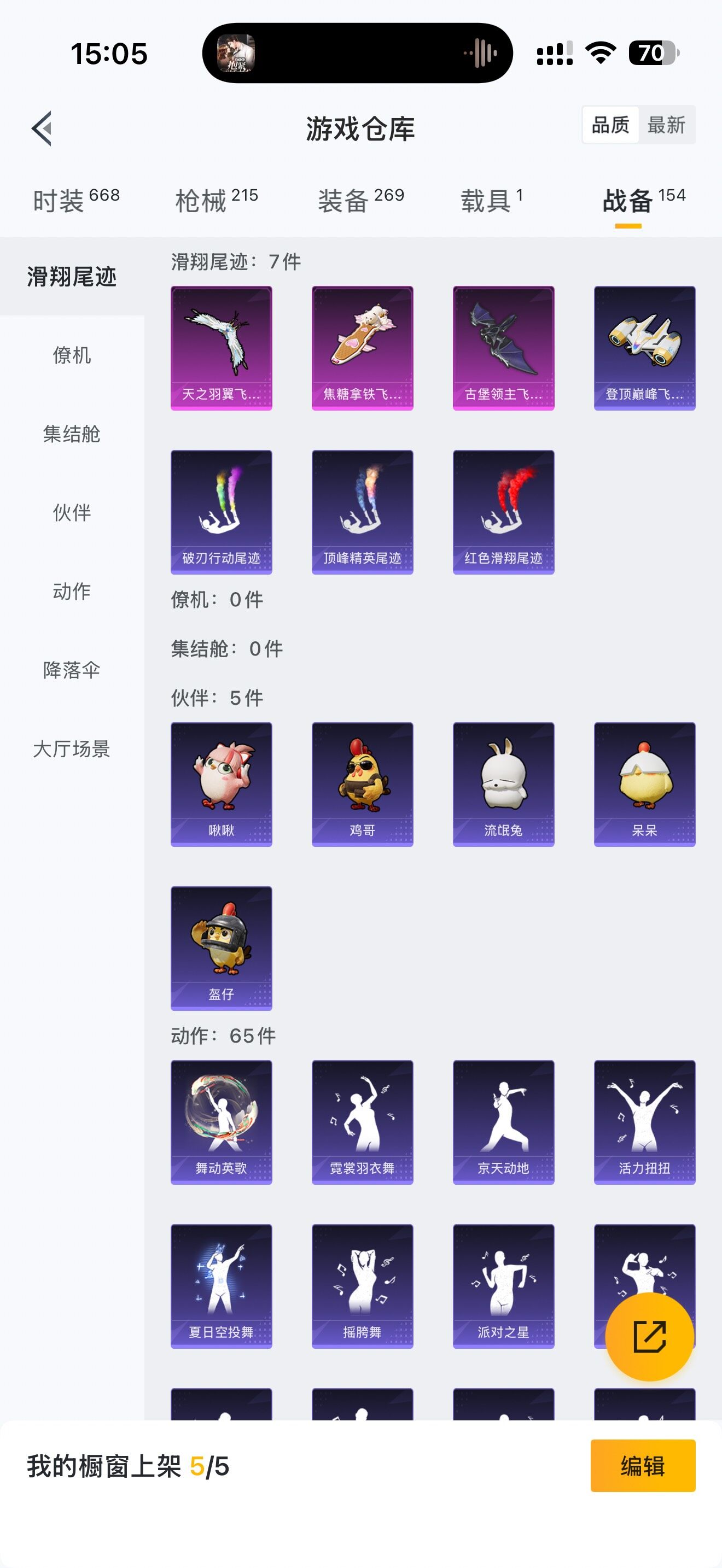Open the 天之羽翼 glider item
Image resolution: width=722 pixels, height=1568 pixels.
221,348
